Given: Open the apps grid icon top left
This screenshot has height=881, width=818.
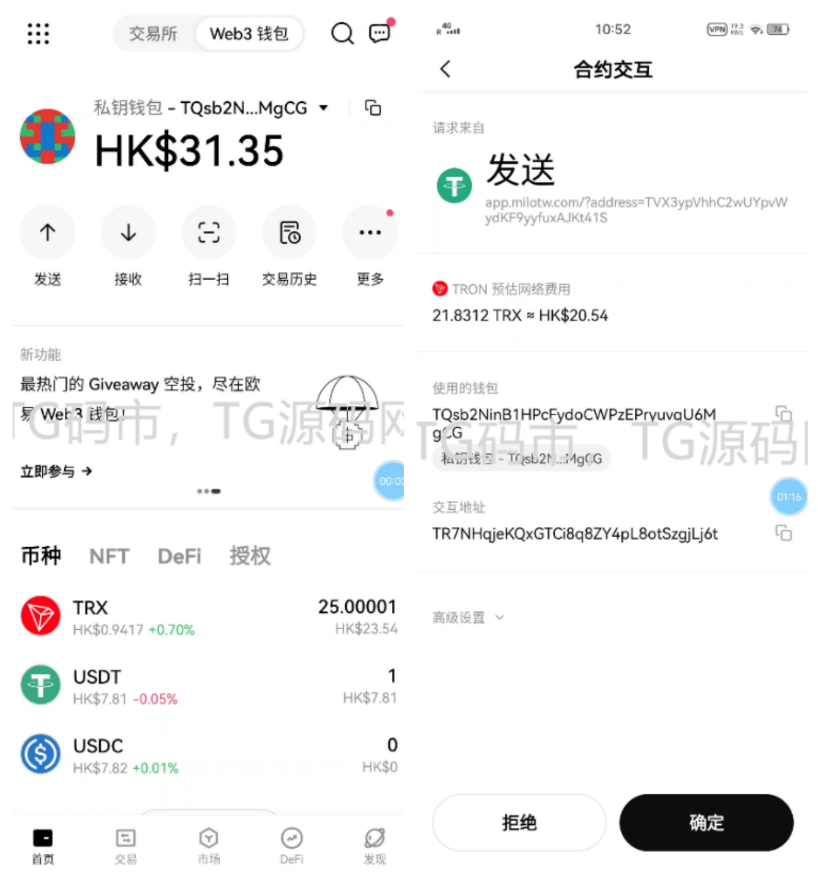Looking at the screenshot, I should click(38, 33).
